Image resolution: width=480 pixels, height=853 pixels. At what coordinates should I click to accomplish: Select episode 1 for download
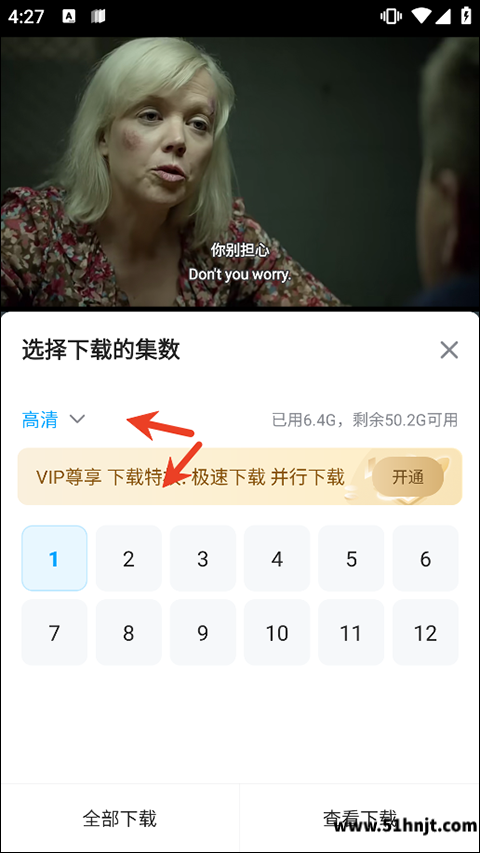click(x=54, y=558)
